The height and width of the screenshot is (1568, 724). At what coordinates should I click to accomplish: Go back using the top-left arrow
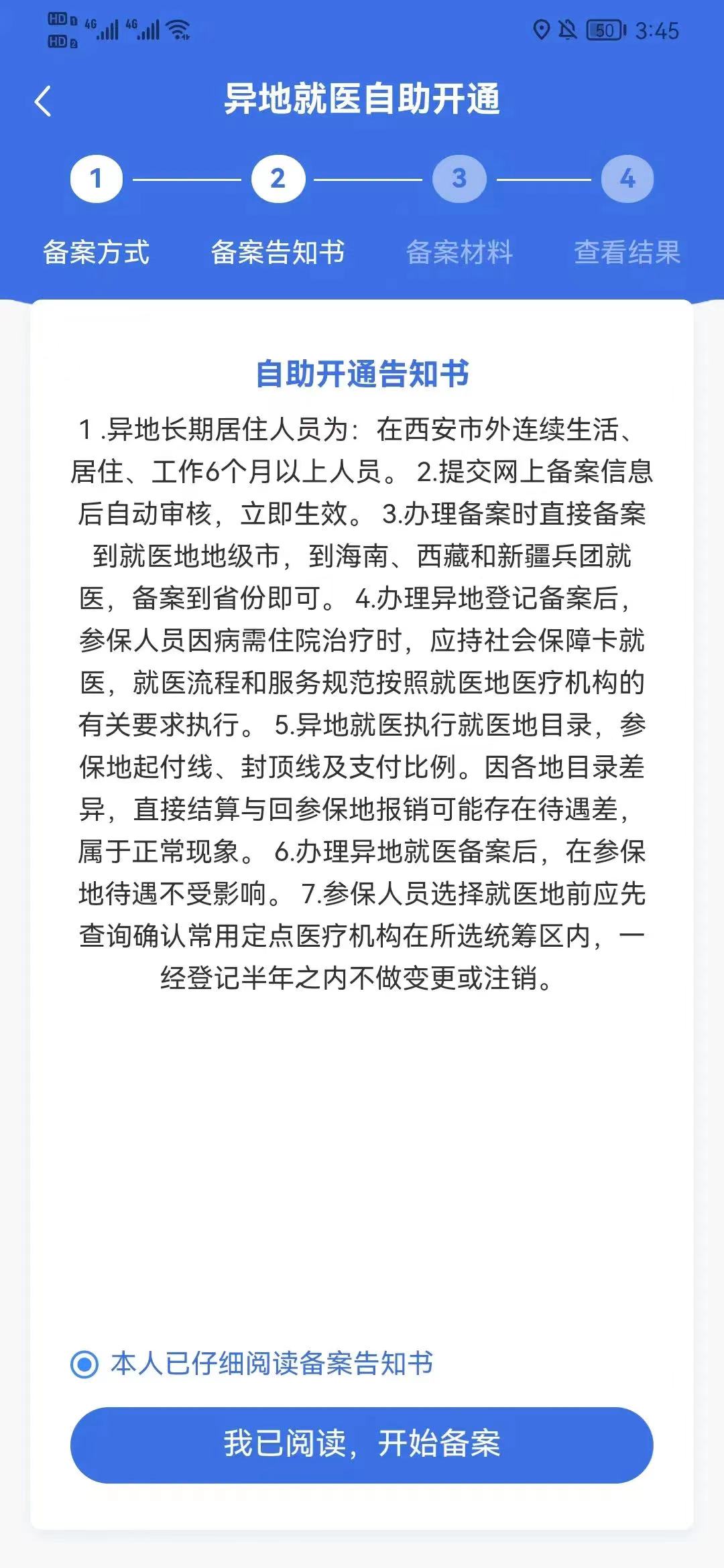coord(43,101)
